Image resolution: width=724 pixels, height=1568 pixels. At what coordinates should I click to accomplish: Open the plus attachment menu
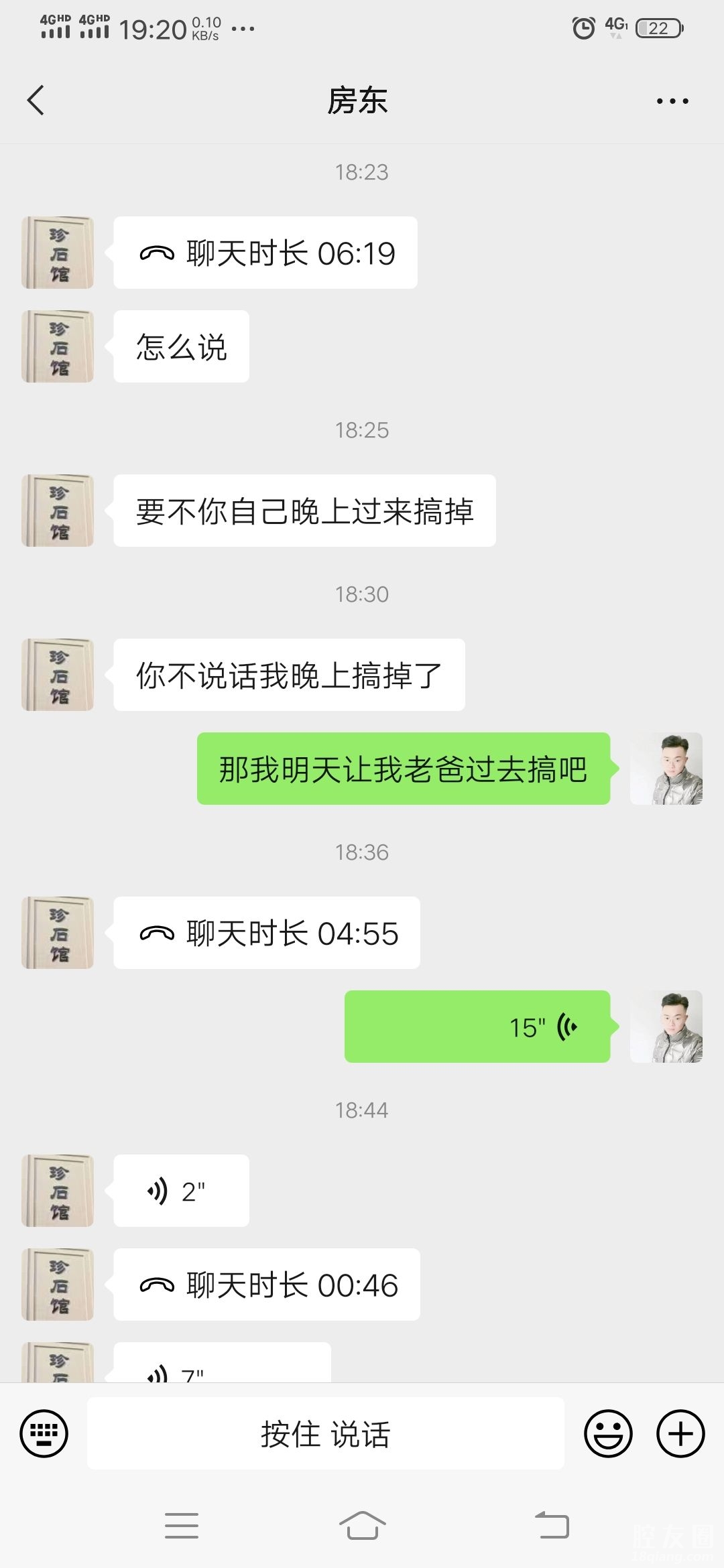[x=680, y=1433]
